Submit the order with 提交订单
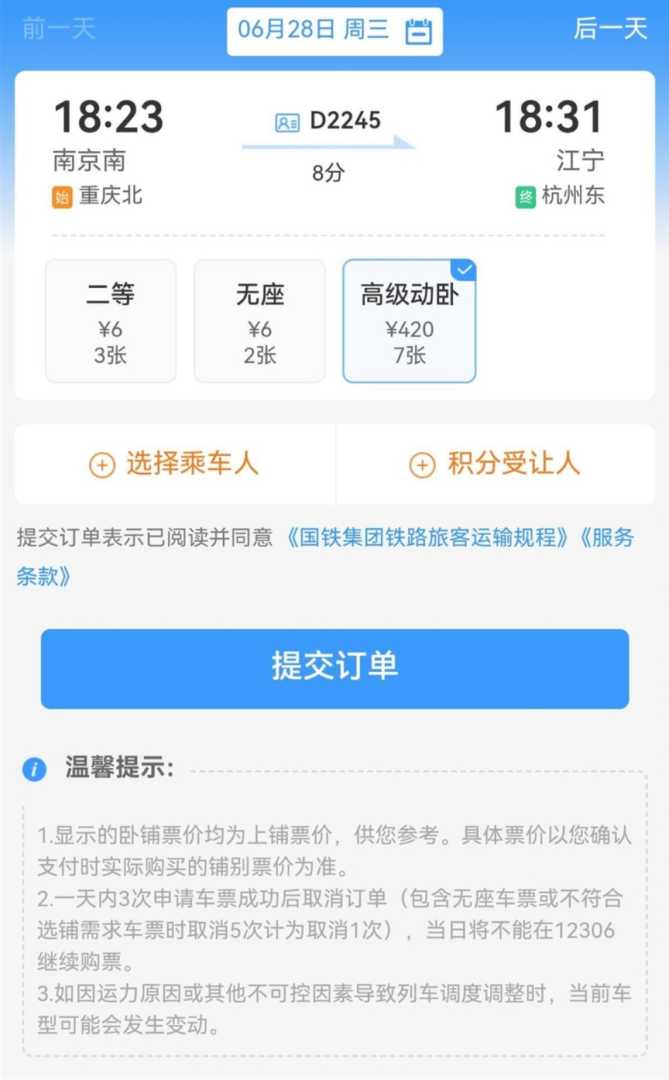This screenshot has height=1080, width=669. point(334,668)
